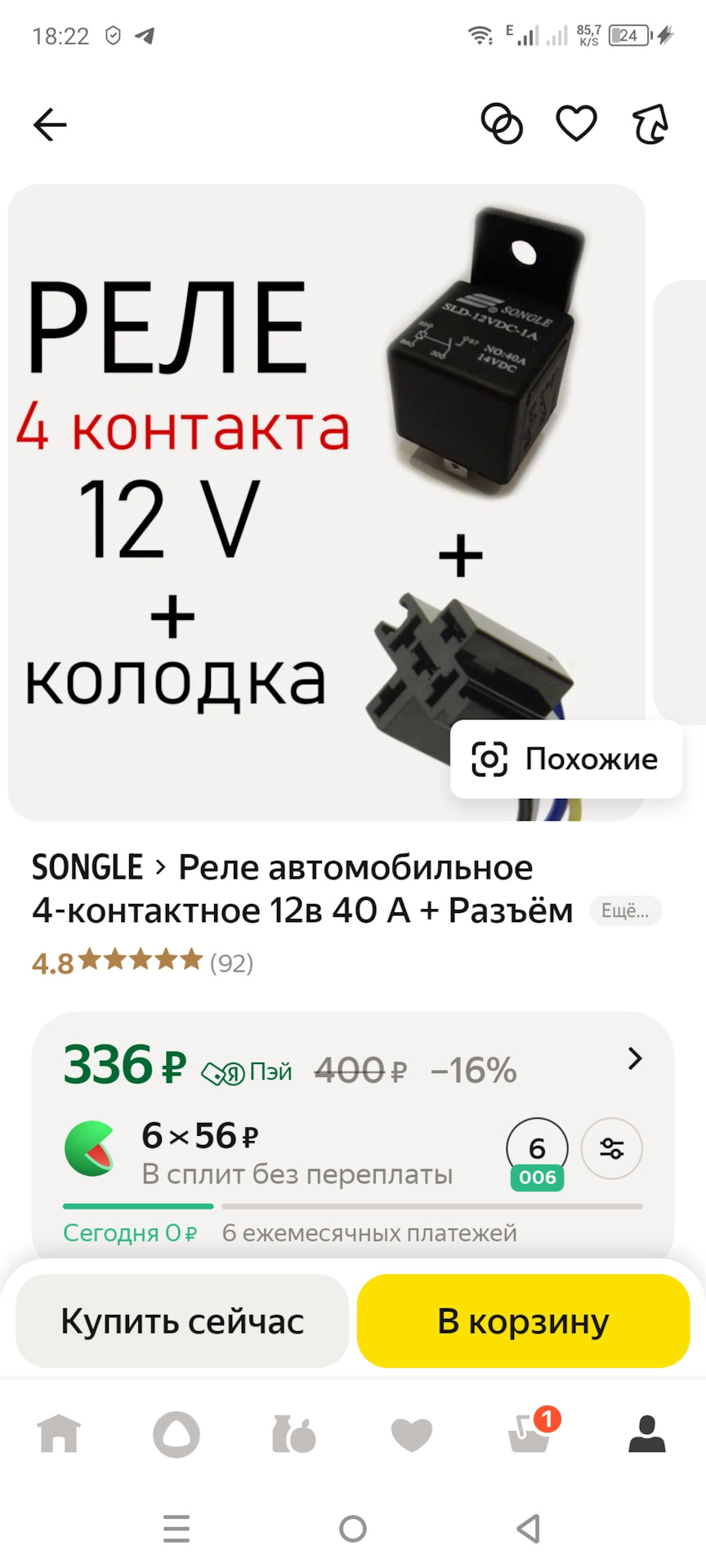Open the profile tab
The image size is (706, 1568).
[x=646, y=1435]
